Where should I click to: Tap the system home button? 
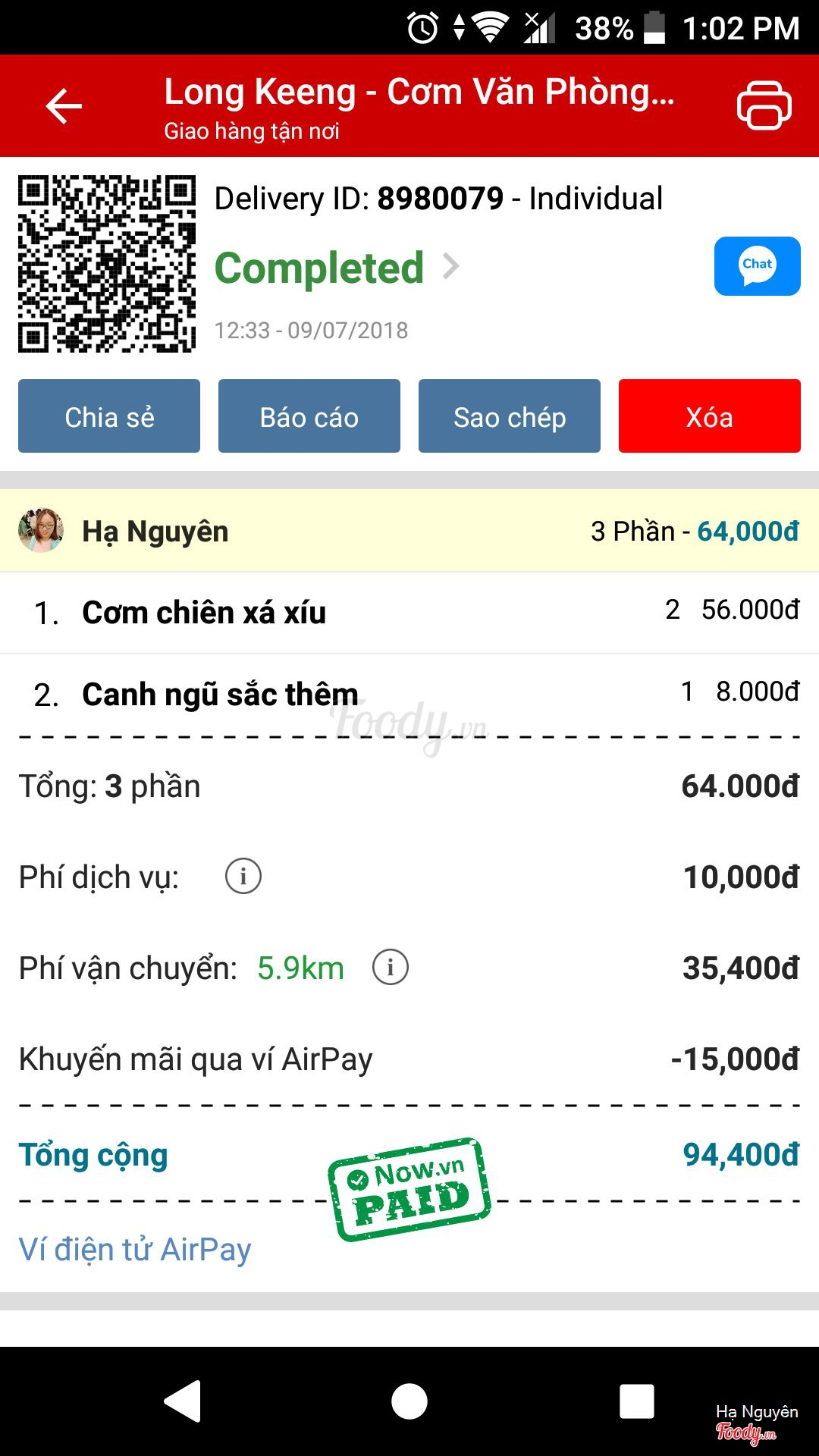click(409, 1401)
